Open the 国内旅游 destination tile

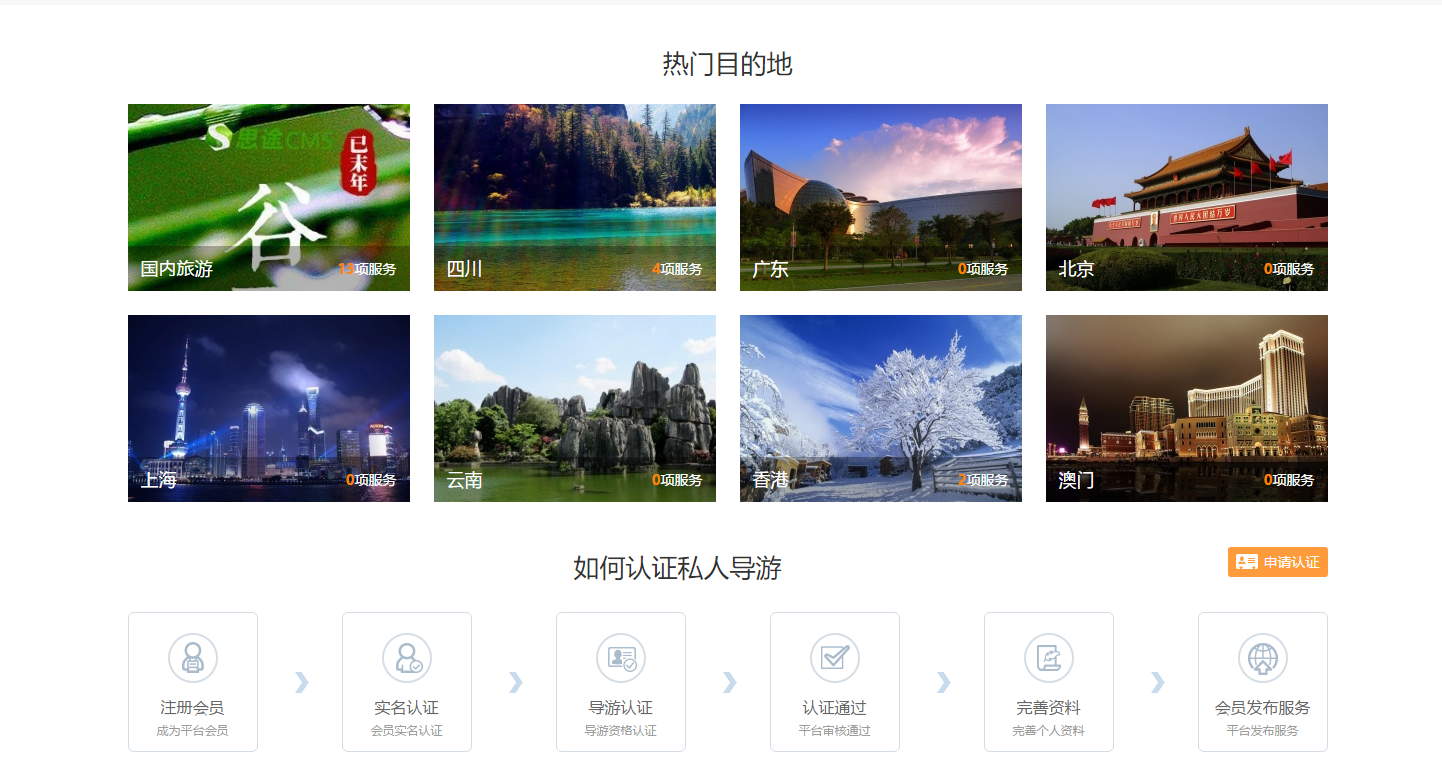(269, 197)
